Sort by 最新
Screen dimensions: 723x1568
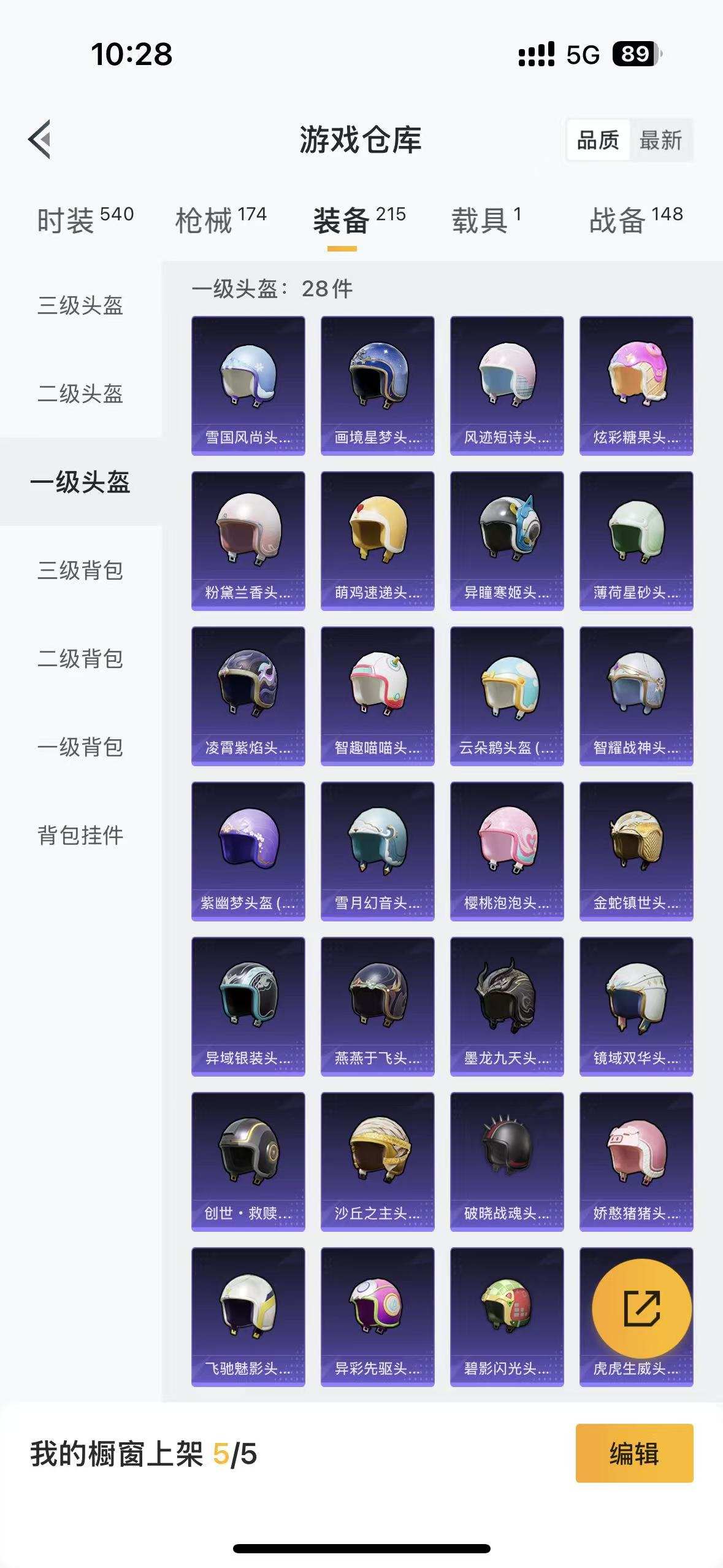[x=660, y=140]
